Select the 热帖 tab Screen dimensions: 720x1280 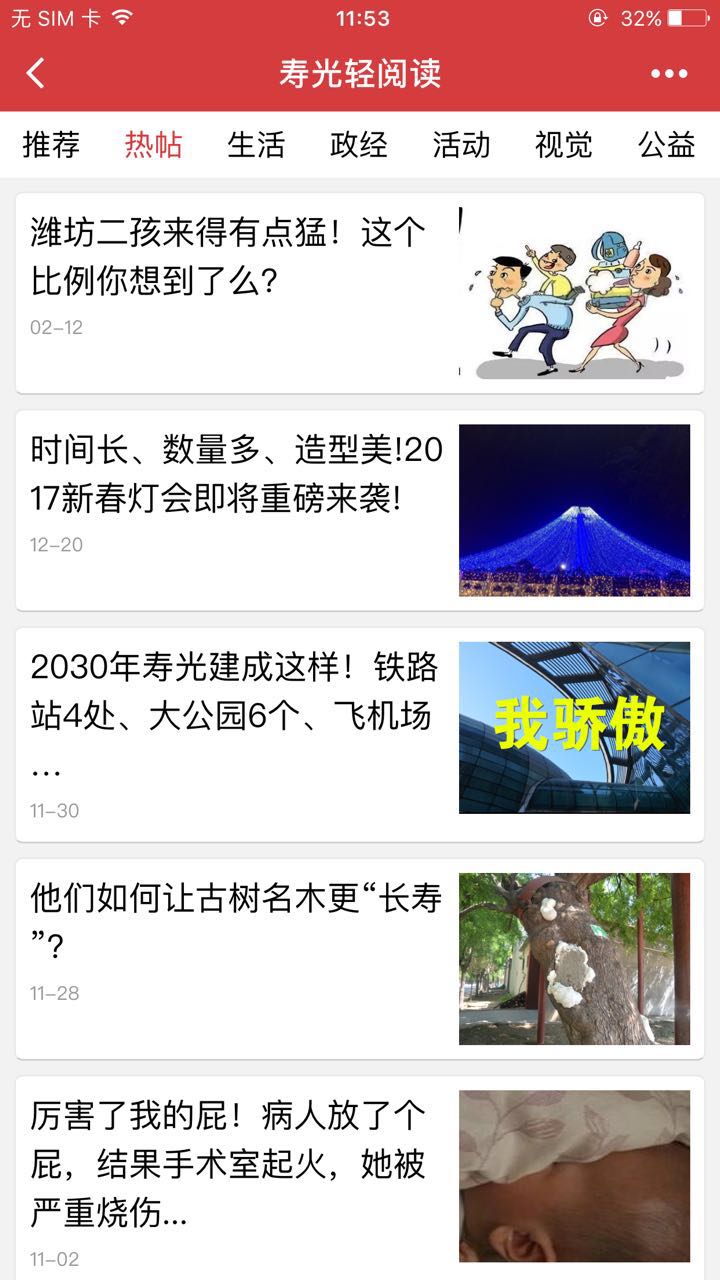click(153, 145)
